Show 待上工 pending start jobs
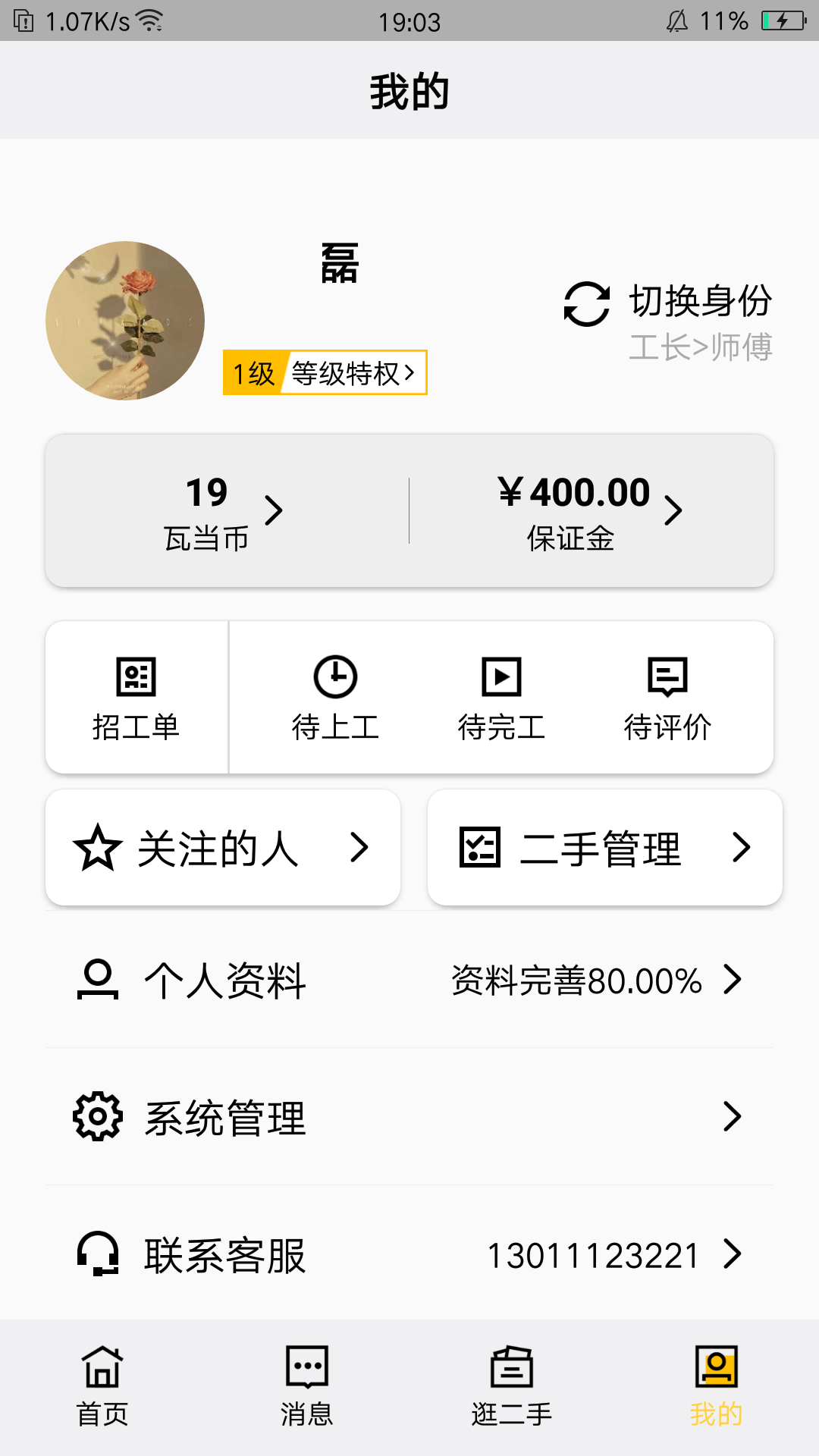The image size is (819, 1456). 335,698
